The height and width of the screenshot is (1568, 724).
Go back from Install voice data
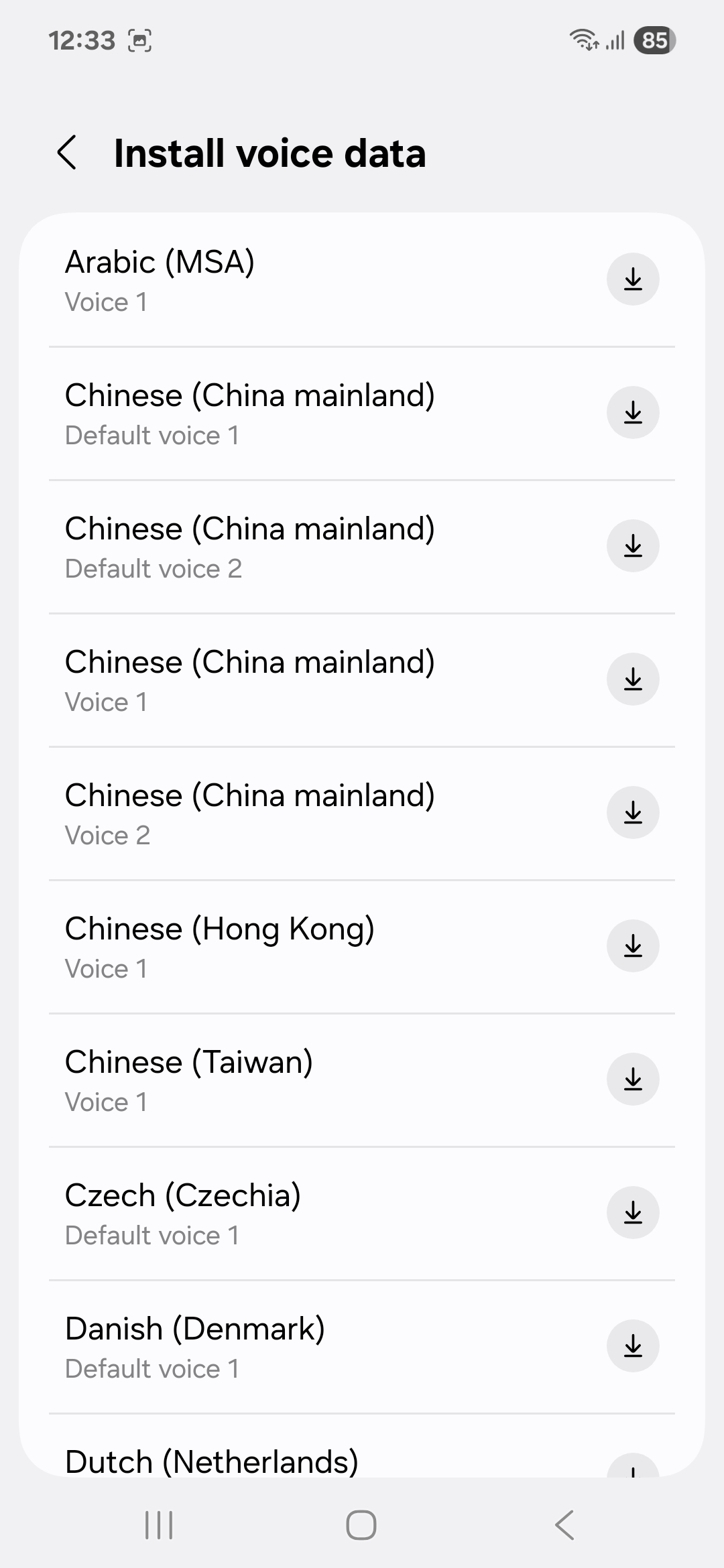(x=67, y=153)
